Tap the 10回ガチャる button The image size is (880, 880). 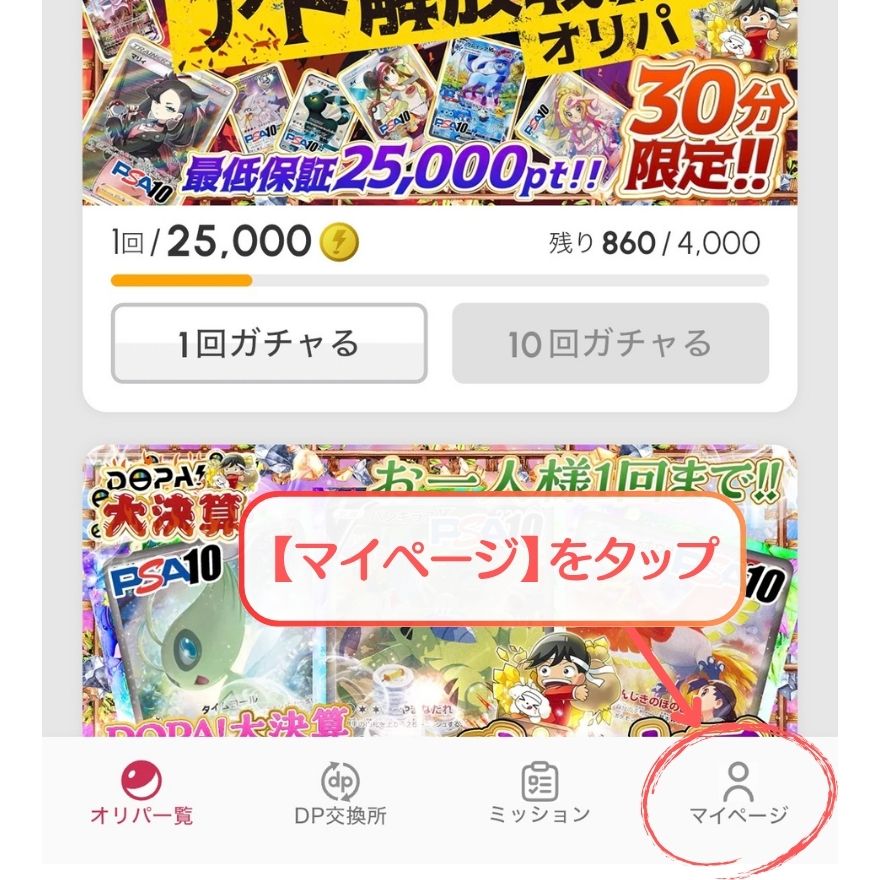point(610,344)
